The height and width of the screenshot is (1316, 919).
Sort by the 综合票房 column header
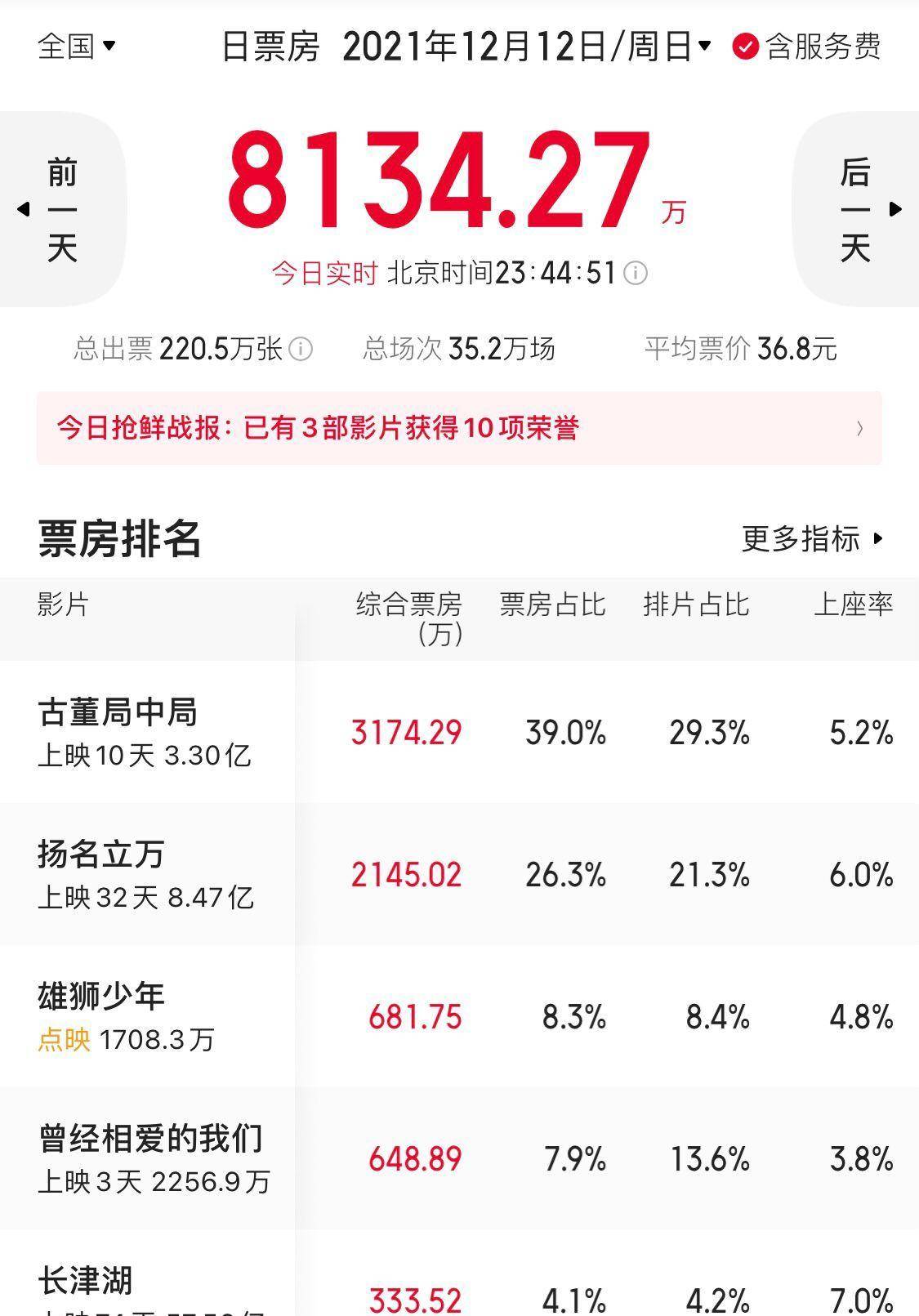tap(408, 619)
